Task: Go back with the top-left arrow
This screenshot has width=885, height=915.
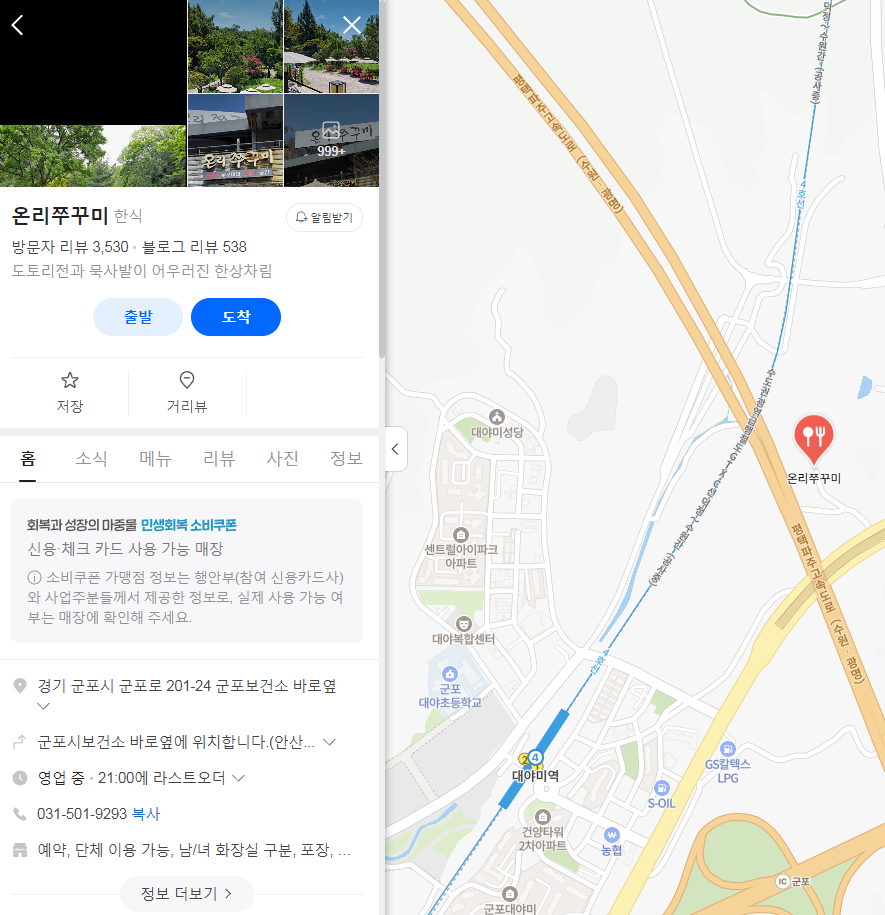Action: pos(17,26)
